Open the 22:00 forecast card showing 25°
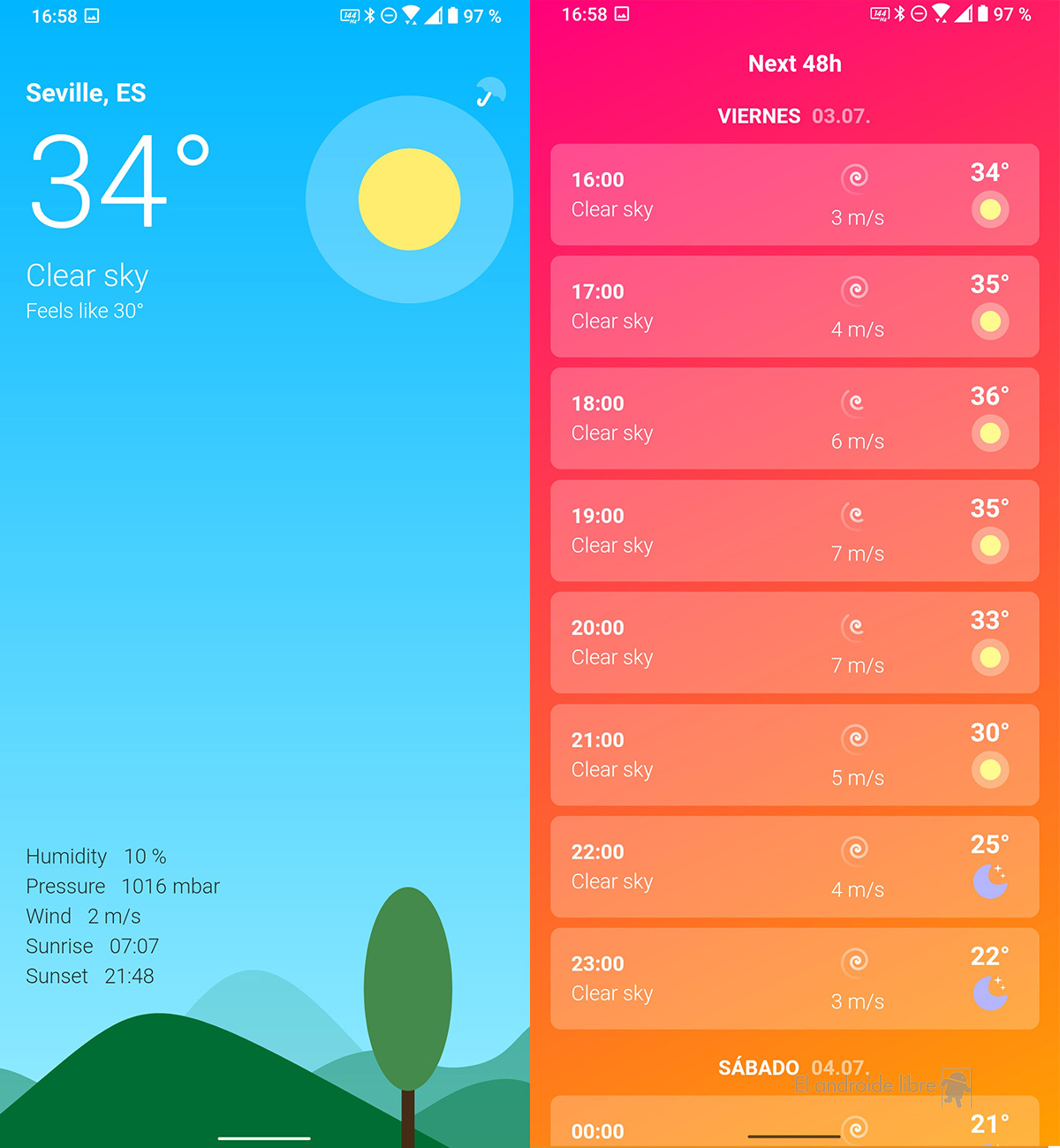Viewport: 1060px width, 1148px height. click(794, 867)
